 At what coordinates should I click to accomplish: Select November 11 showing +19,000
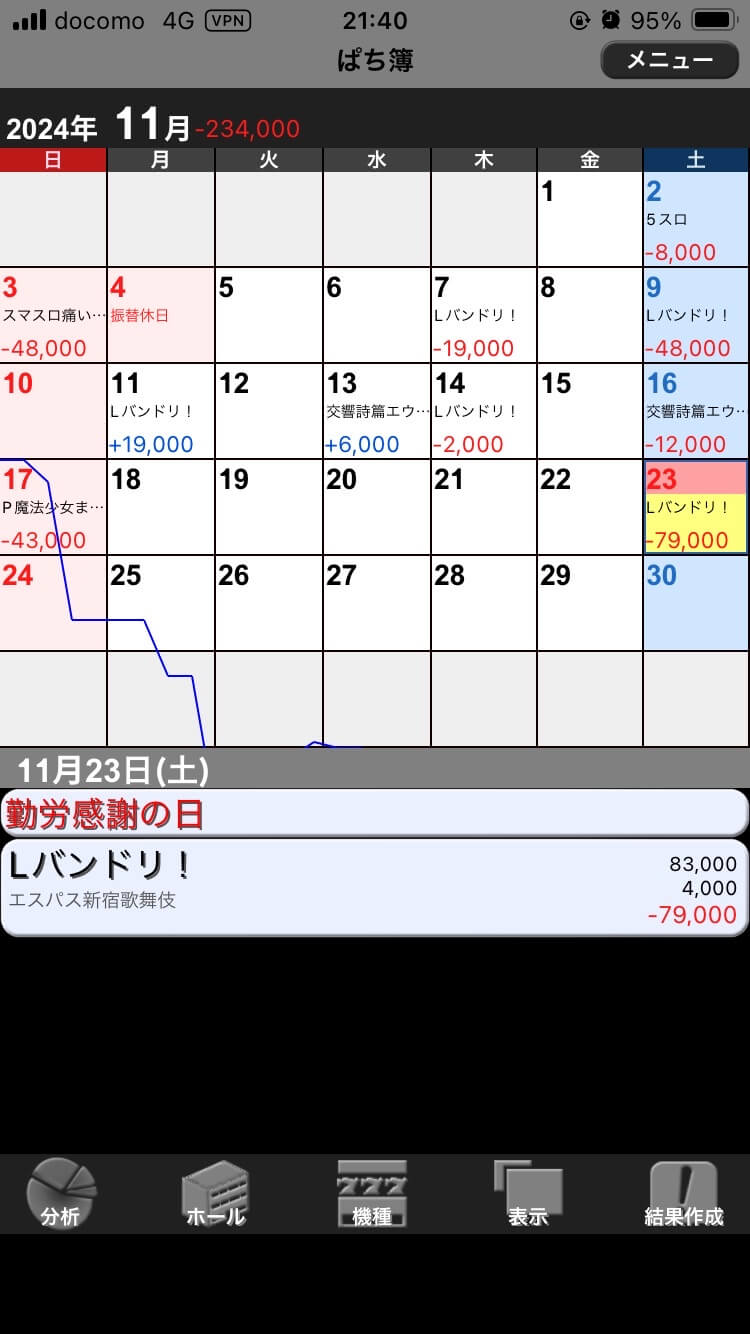[x=160, y=411]
